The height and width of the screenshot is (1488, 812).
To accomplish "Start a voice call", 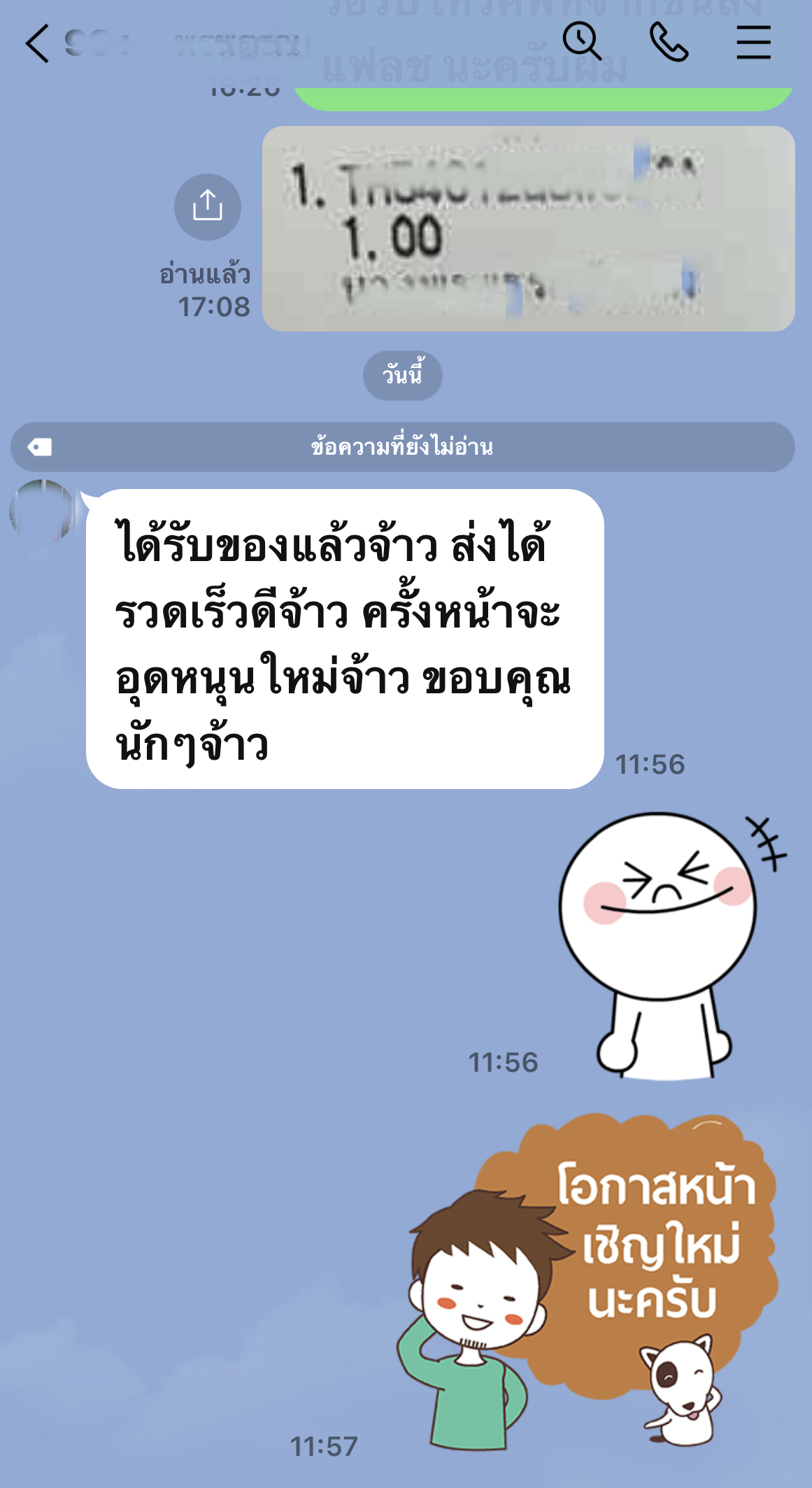I will [669, 42].
